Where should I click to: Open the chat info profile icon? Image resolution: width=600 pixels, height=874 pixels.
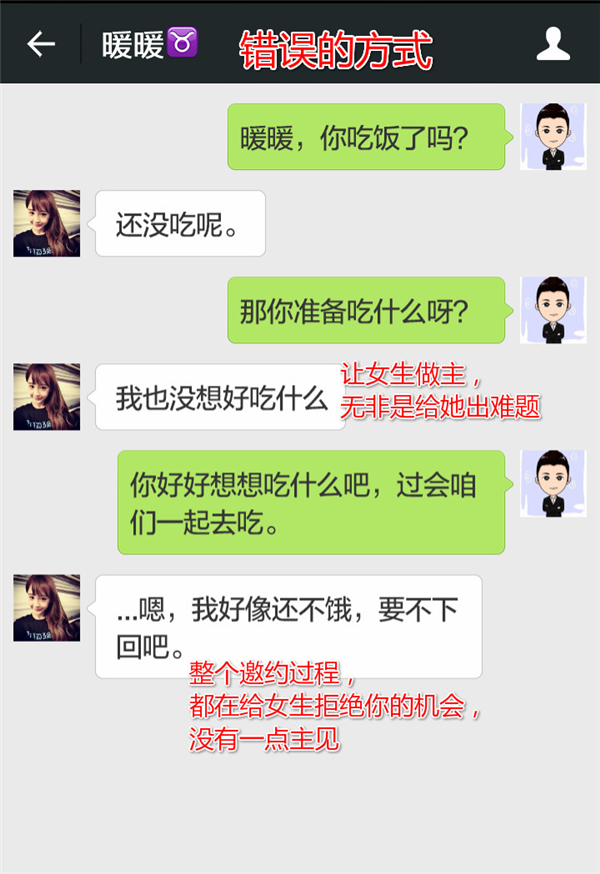coord(553,44)
